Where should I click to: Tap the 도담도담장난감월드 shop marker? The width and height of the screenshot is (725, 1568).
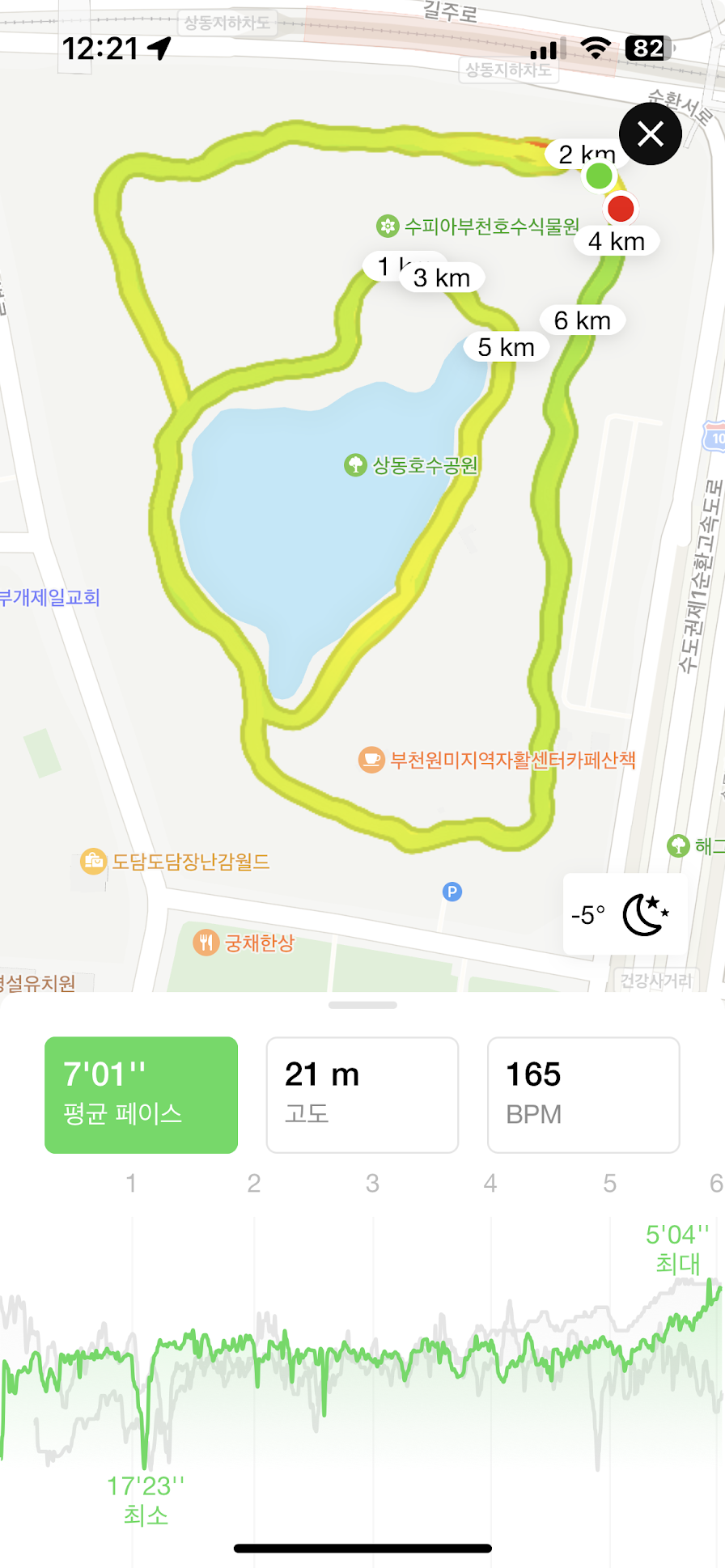click(94, 861)
